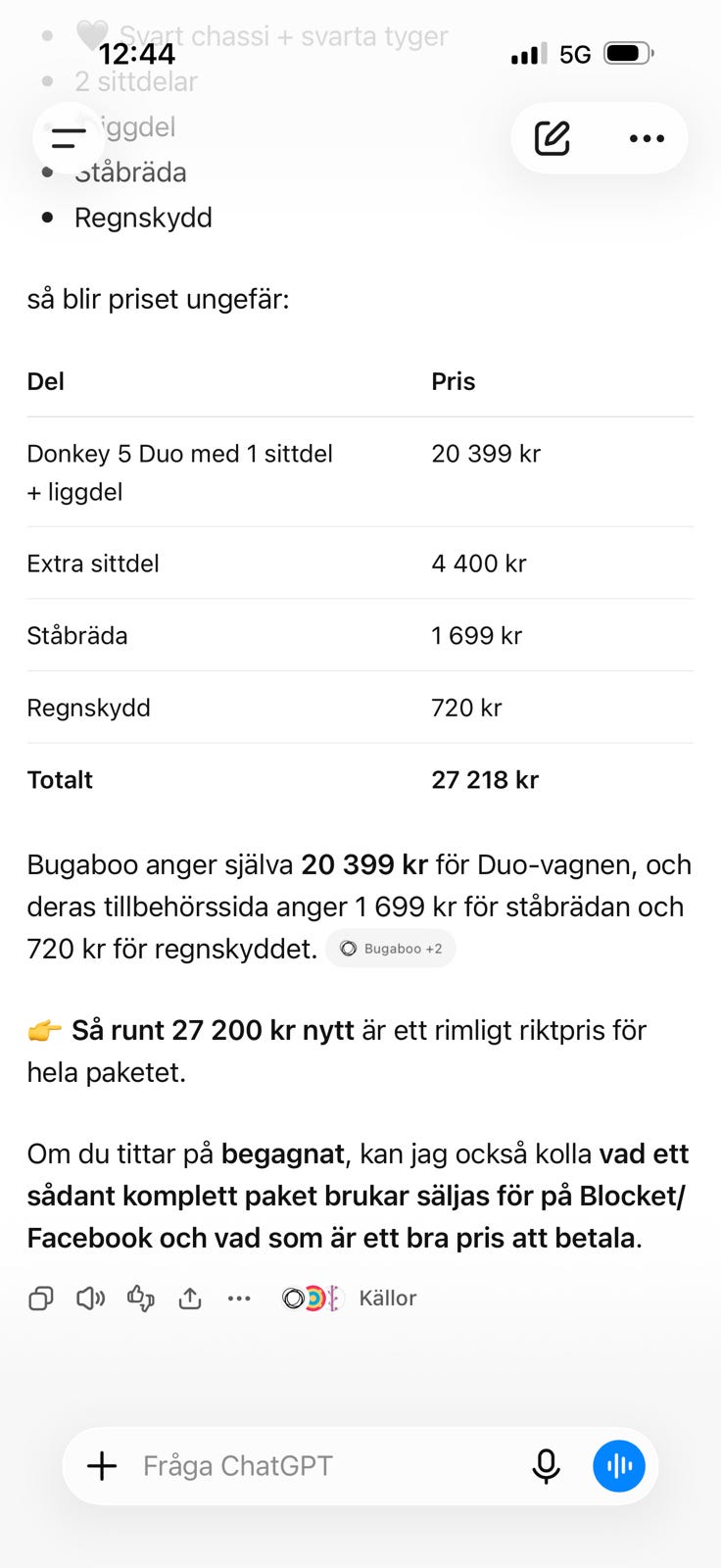Launch voice mode with blue waveform button
The image size is (721, 1568).
point(619,1466)
